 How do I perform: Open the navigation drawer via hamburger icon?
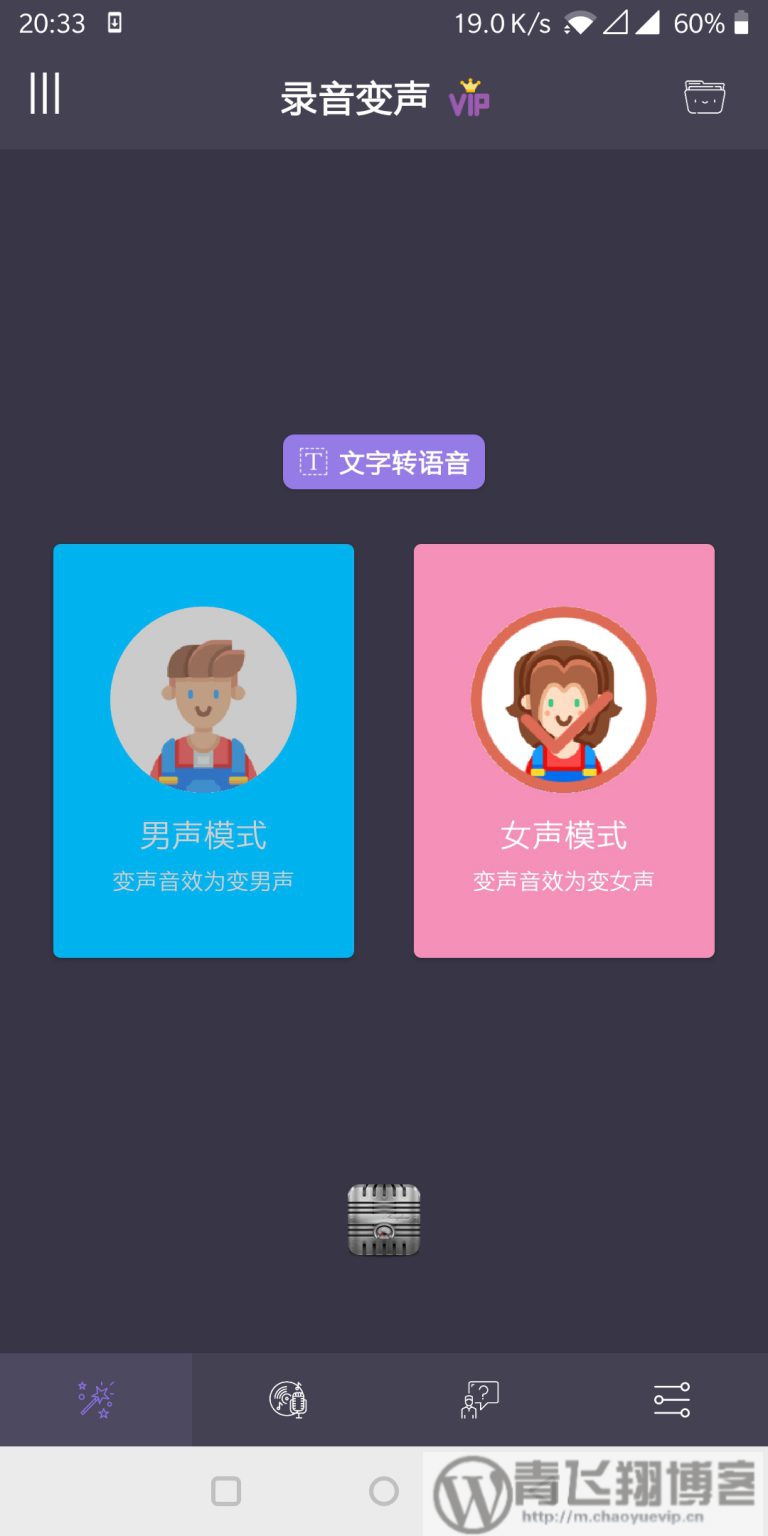click(x=44, y=93)
